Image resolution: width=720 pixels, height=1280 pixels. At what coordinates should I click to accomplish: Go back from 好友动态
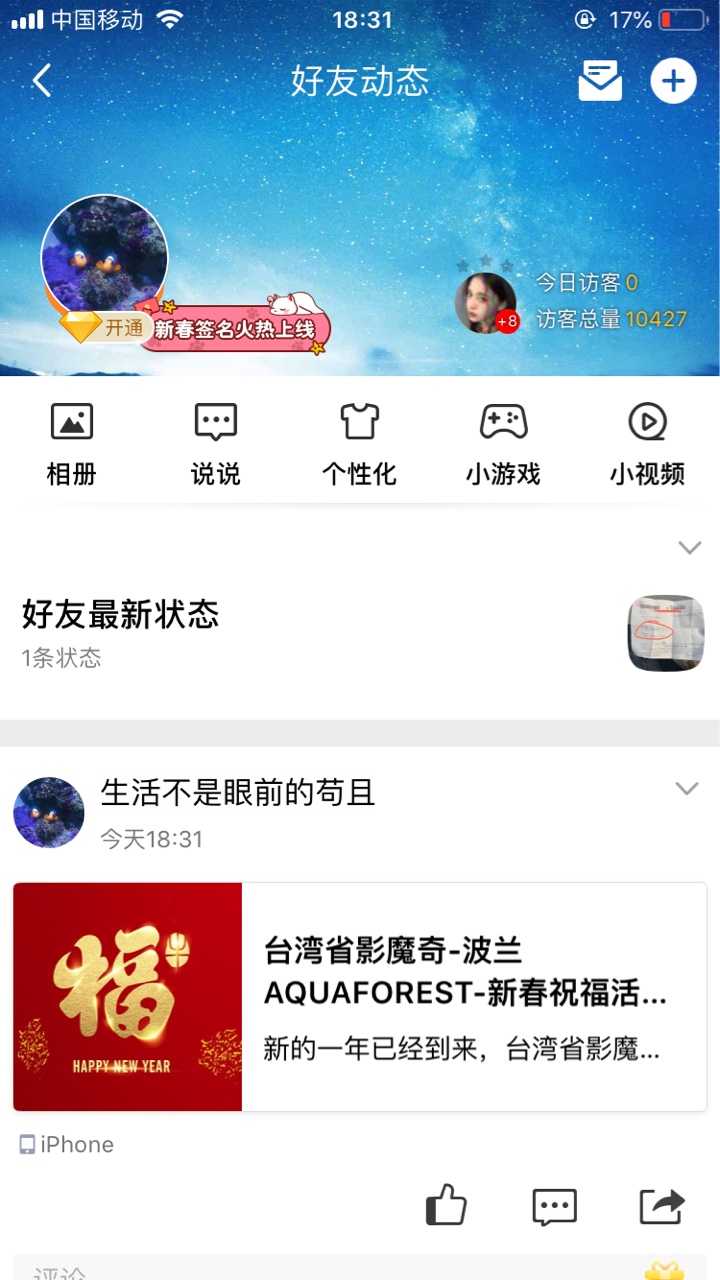[x=42, y=81]
